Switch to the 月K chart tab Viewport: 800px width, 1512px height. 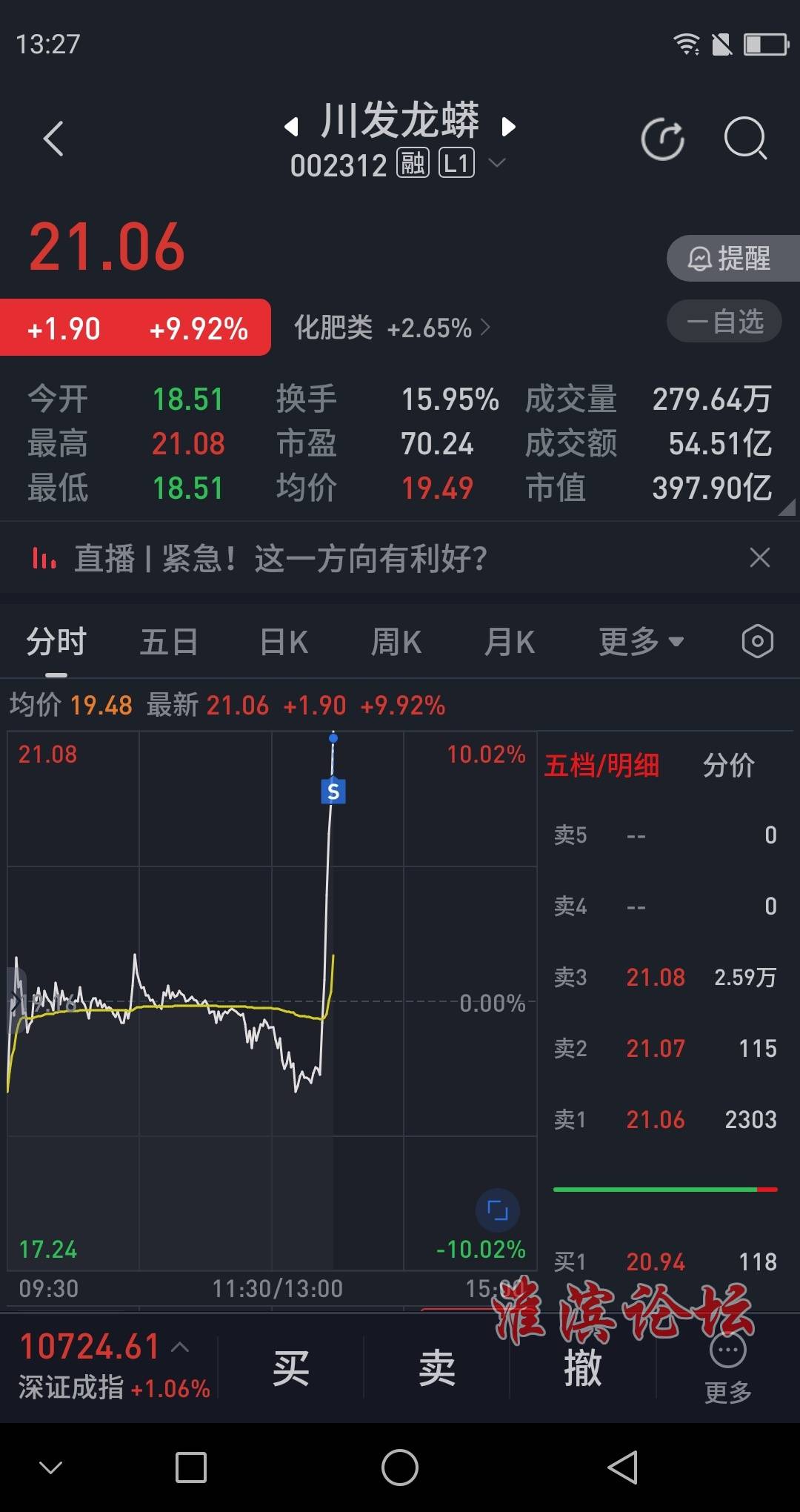[x=510, y=642]
